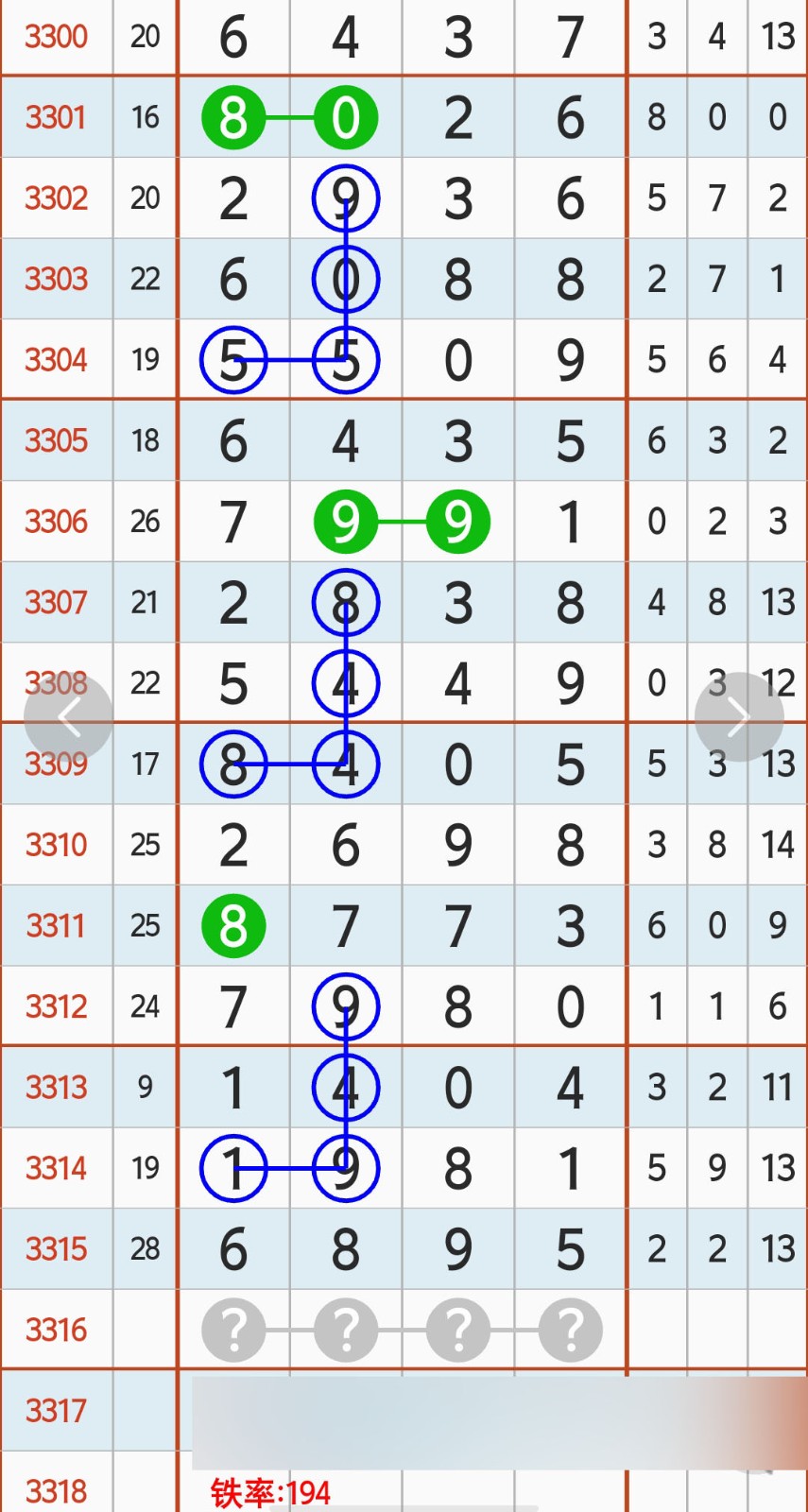Click the second green 9 in row 3306

pos(457,521)
